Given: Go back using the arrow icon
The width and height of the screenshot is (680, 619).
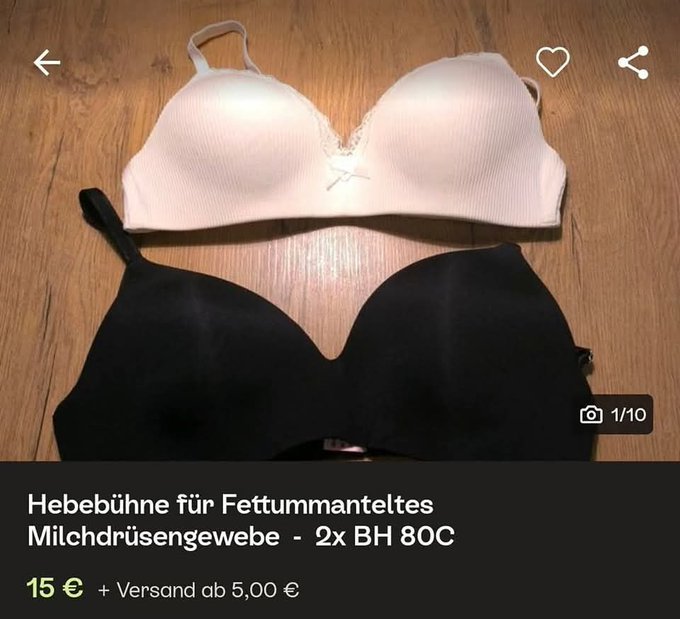Looking at the screenshot, I should pyautogui.click(x=47, y=62).
